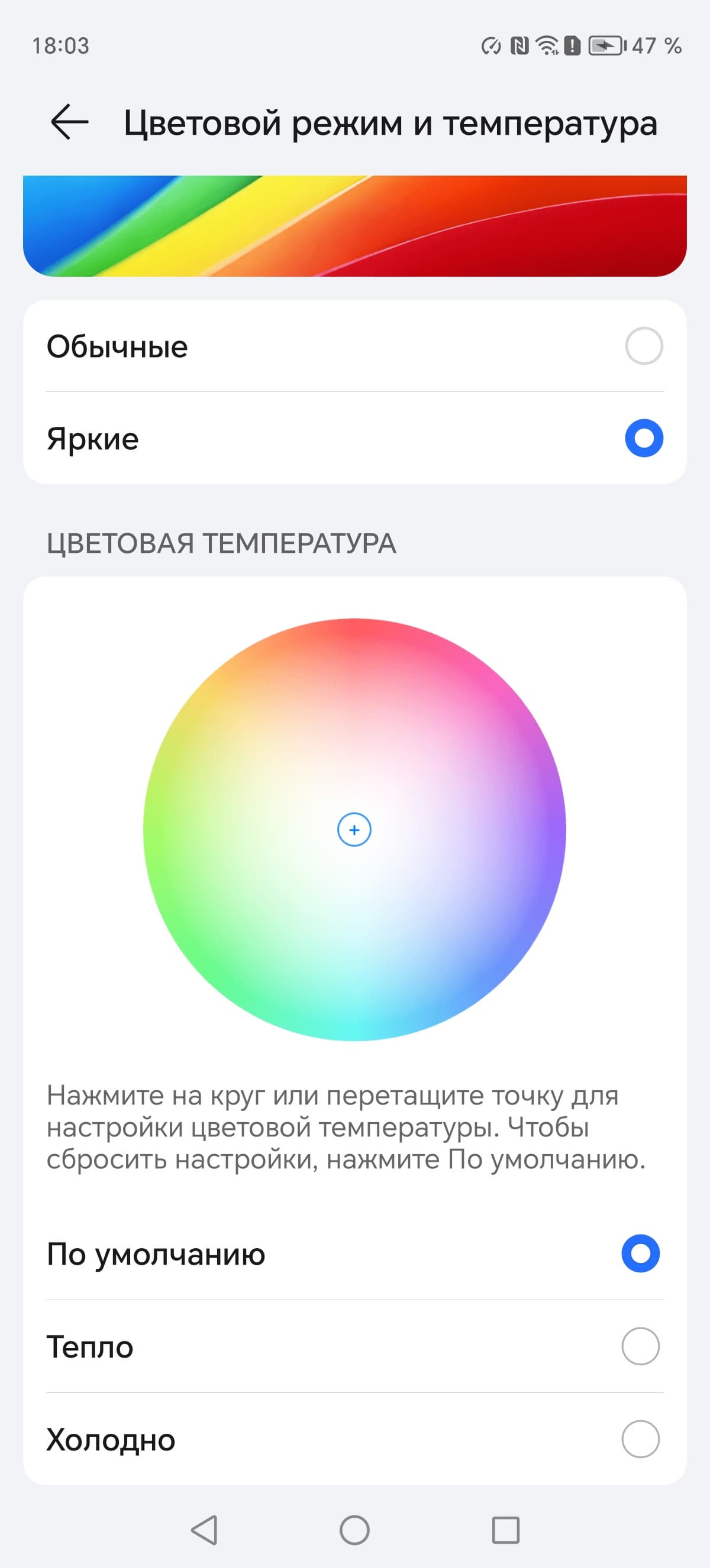This screenshot has height=1568, width=710.
Task: Choose По умолчанию color temperature
Action: click(640, 1254)
